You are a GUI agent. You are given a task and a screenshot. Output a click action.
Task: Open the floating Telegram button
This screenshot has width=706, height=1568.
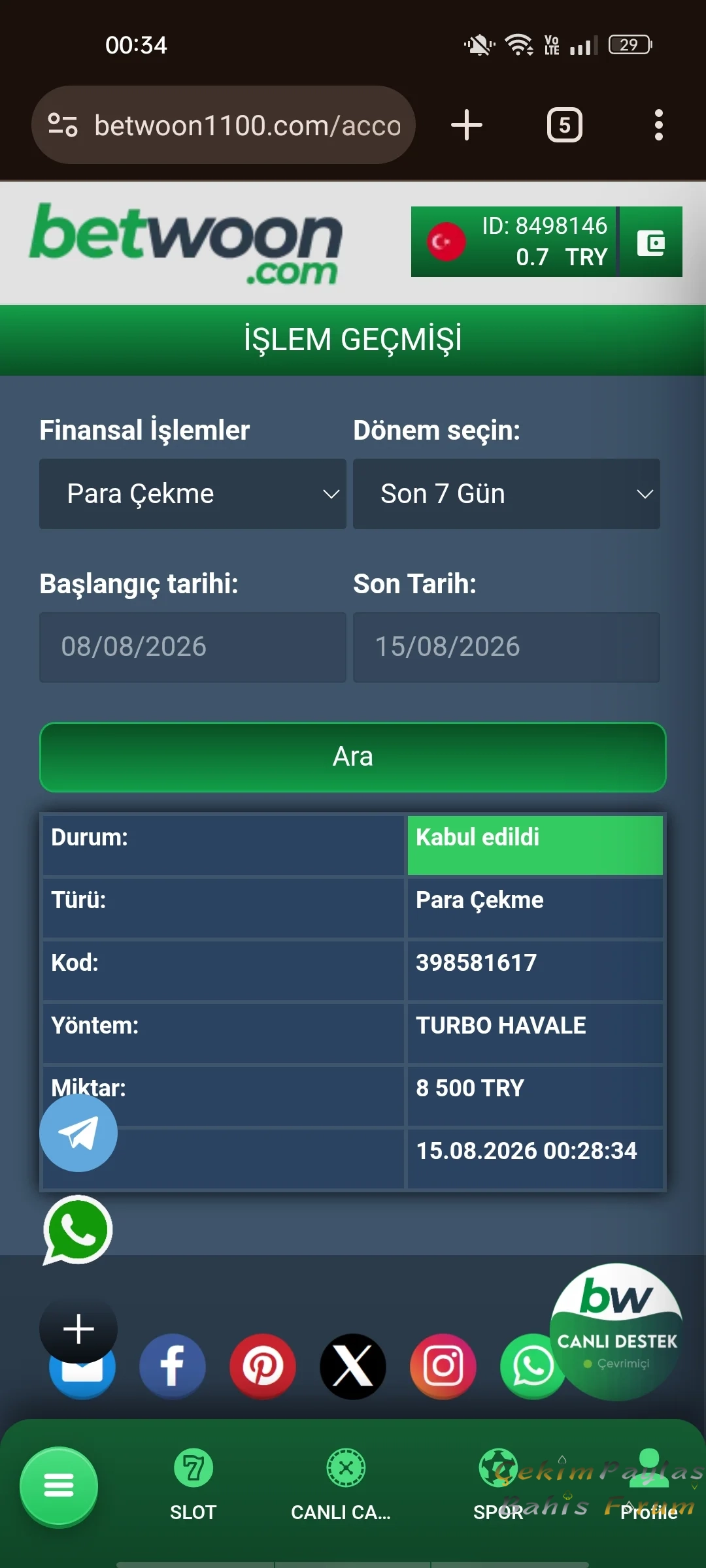(78, 1133)
